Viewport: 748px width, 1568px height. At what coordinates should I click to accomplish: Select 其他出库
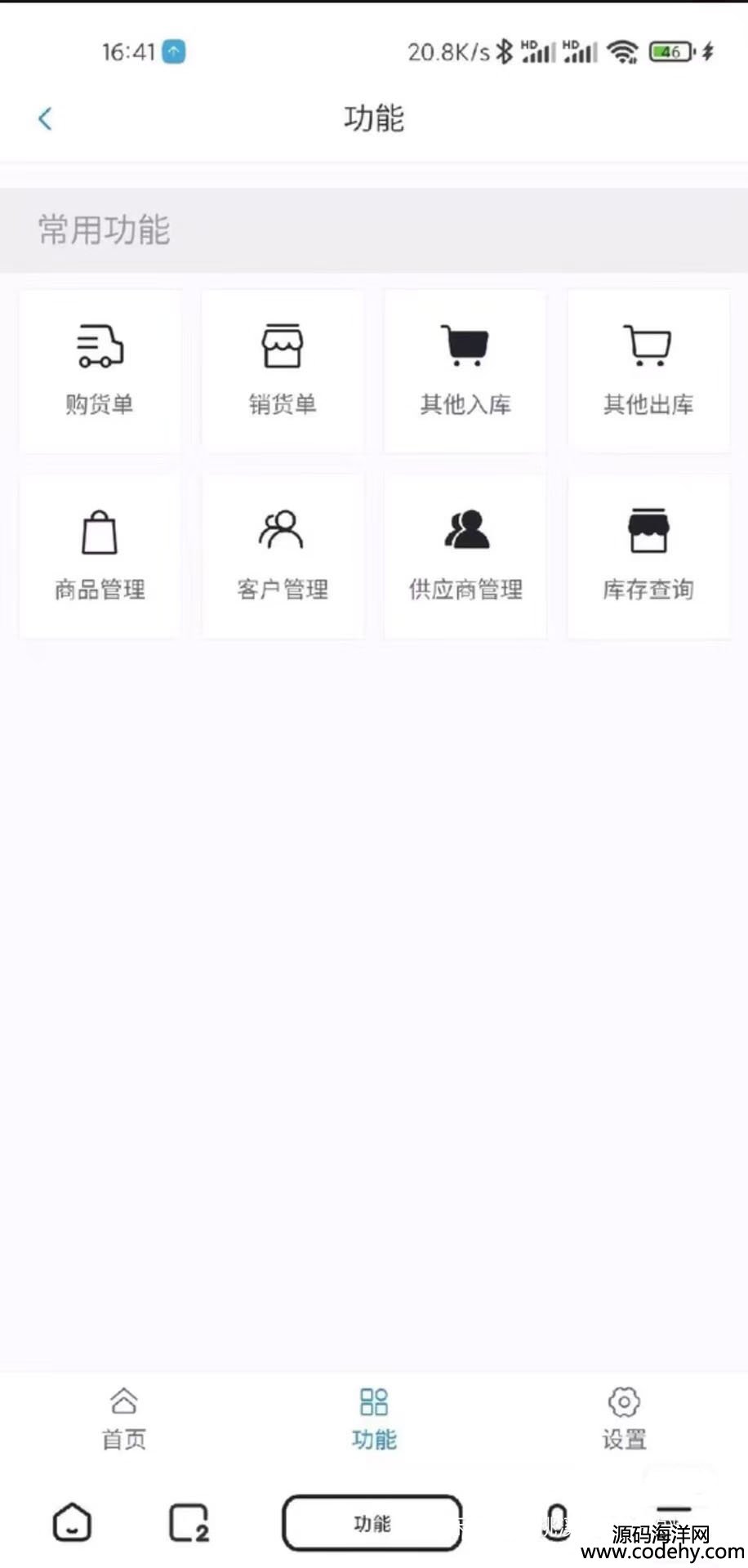tap(648, 371)
